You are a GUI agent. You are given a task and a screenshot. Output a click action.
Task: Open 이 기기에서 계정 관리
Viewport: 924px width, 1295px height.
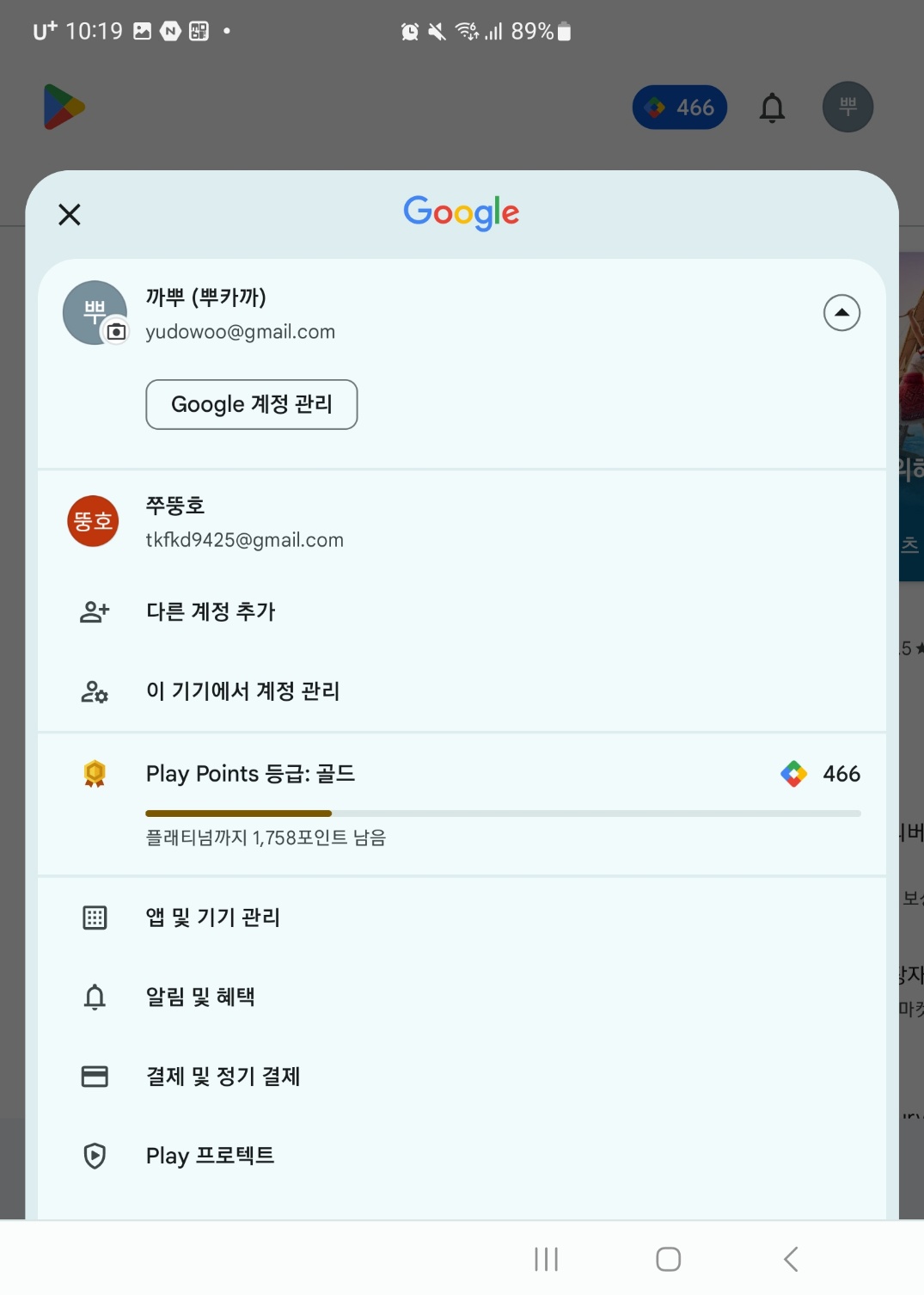[x=242, y=691]
